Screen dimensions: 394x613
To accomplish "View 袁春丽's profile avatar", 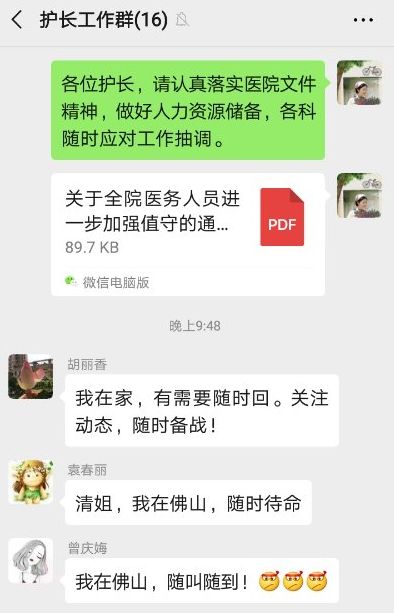I will pos(31,482).
